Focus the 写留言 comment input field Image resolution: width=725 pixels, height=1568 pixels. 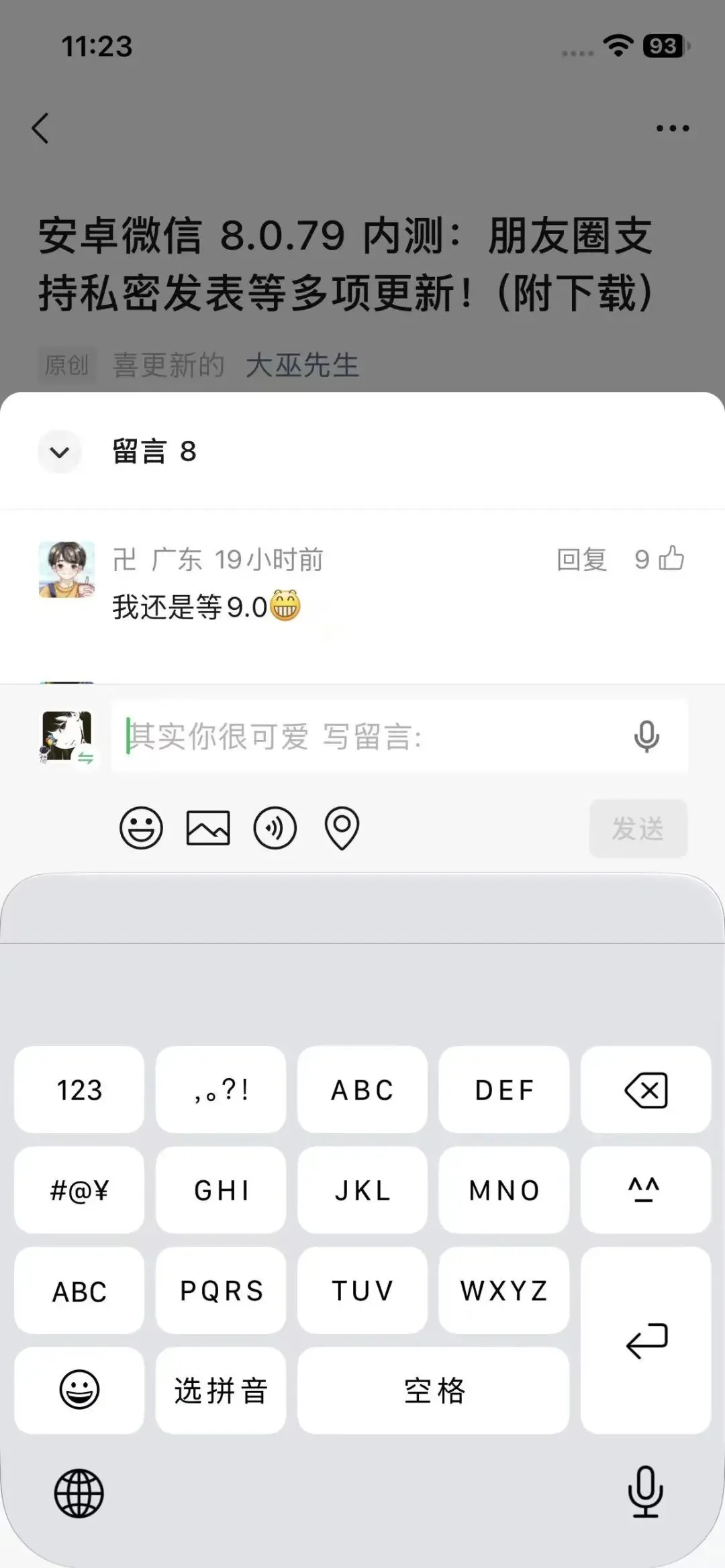pos(376,736)
